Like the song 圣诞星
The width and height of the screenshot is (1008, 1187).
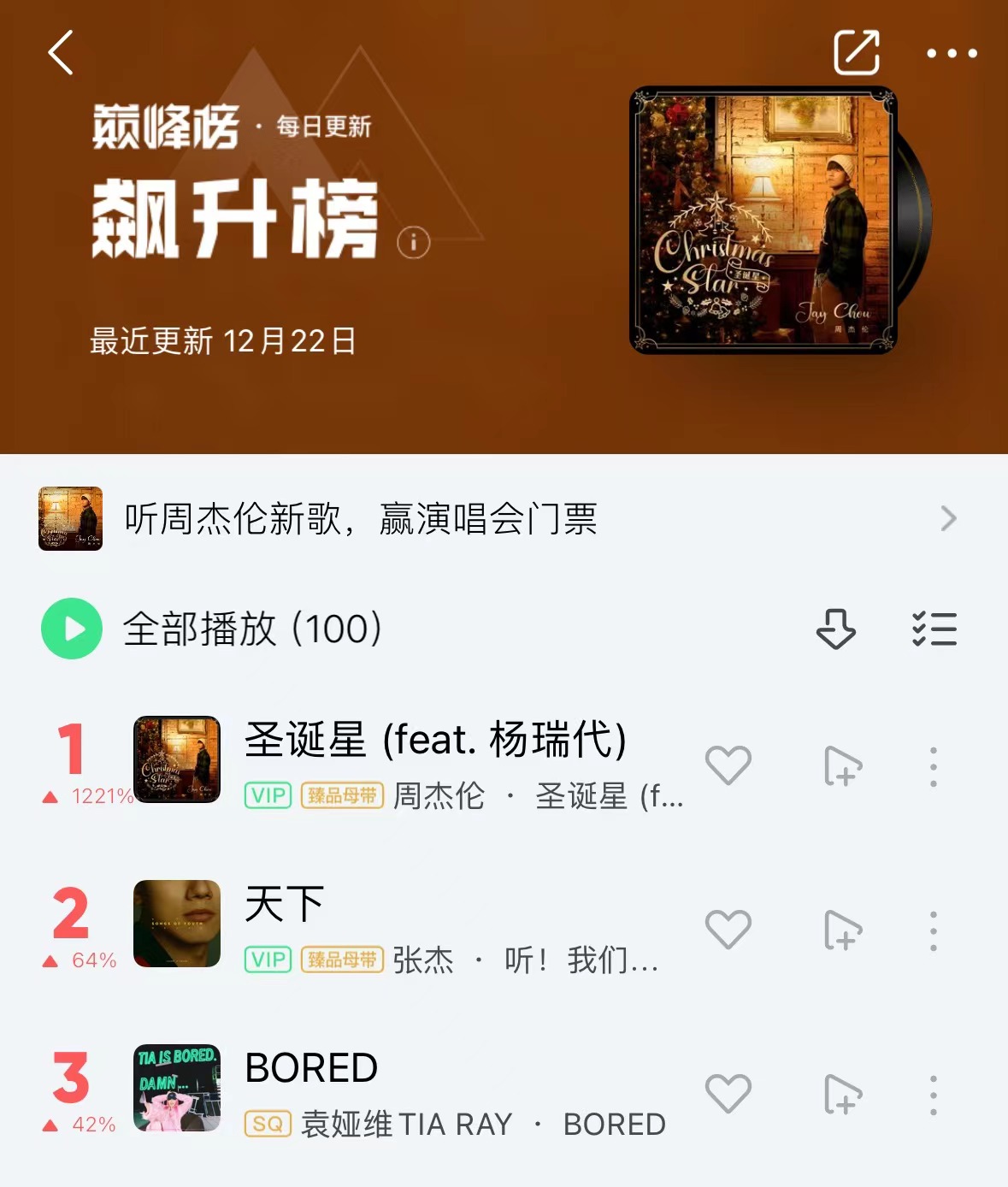728,765
